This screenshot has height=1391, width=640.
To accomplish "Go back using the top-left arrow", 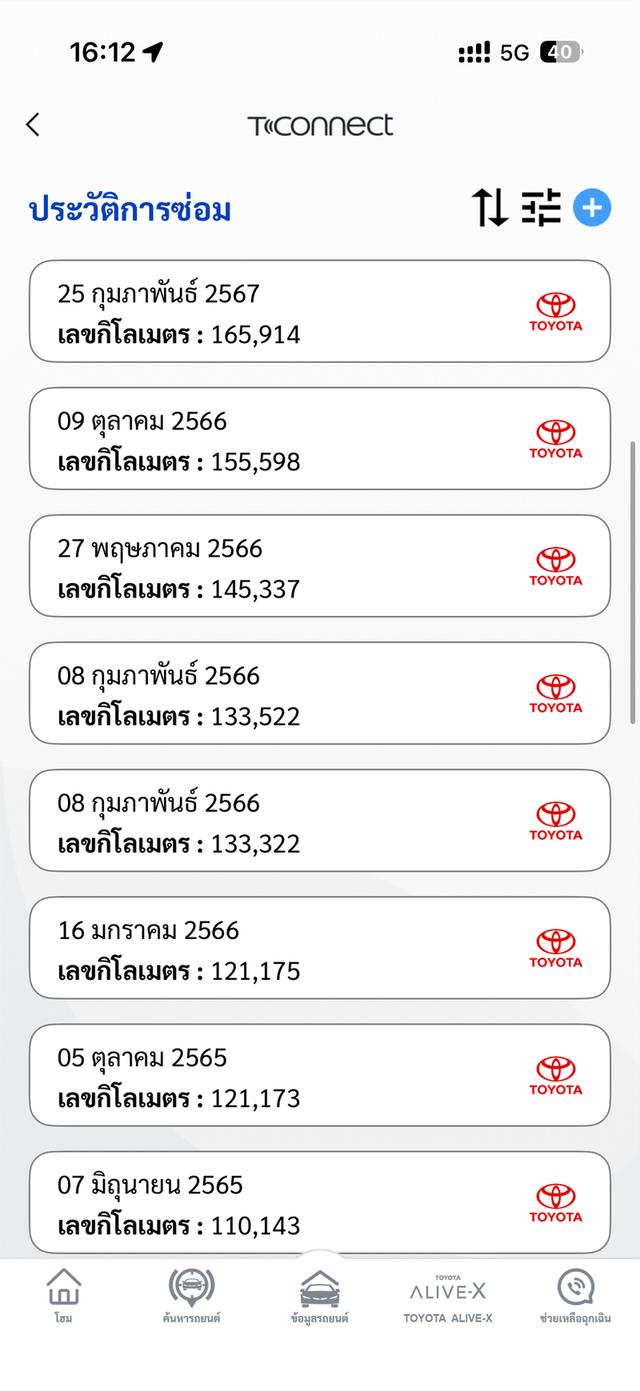I will click(x=33, y=124).
